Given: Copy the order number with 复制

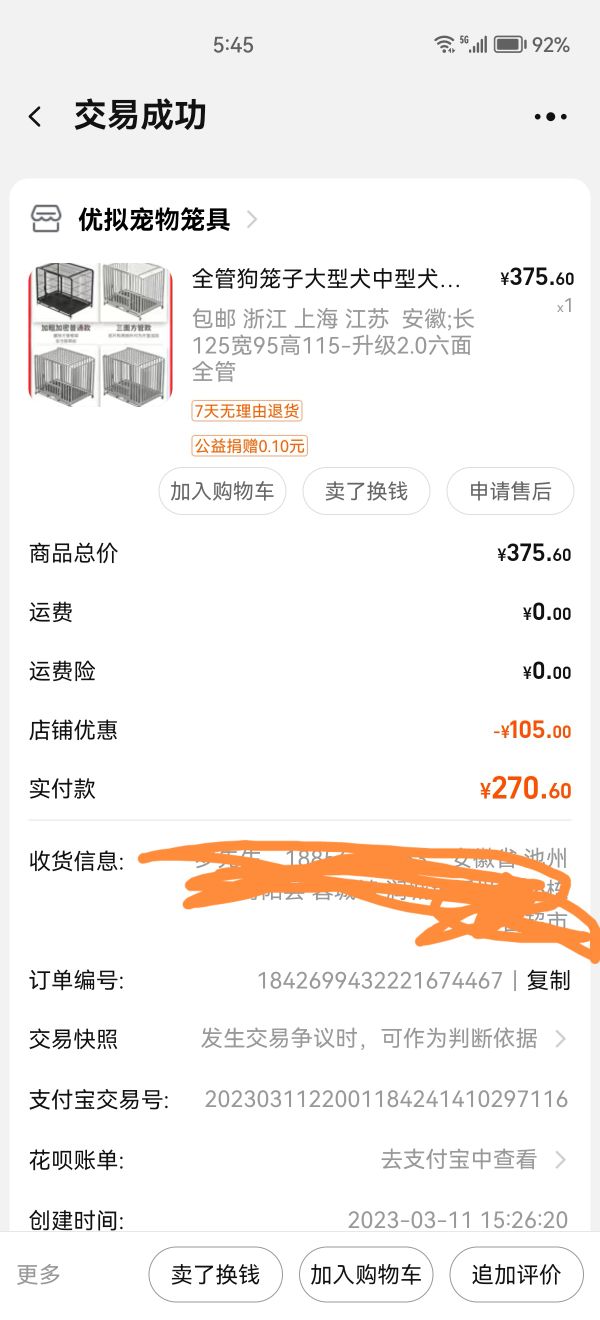Looking at the screenshot, I should coord(548,980).
